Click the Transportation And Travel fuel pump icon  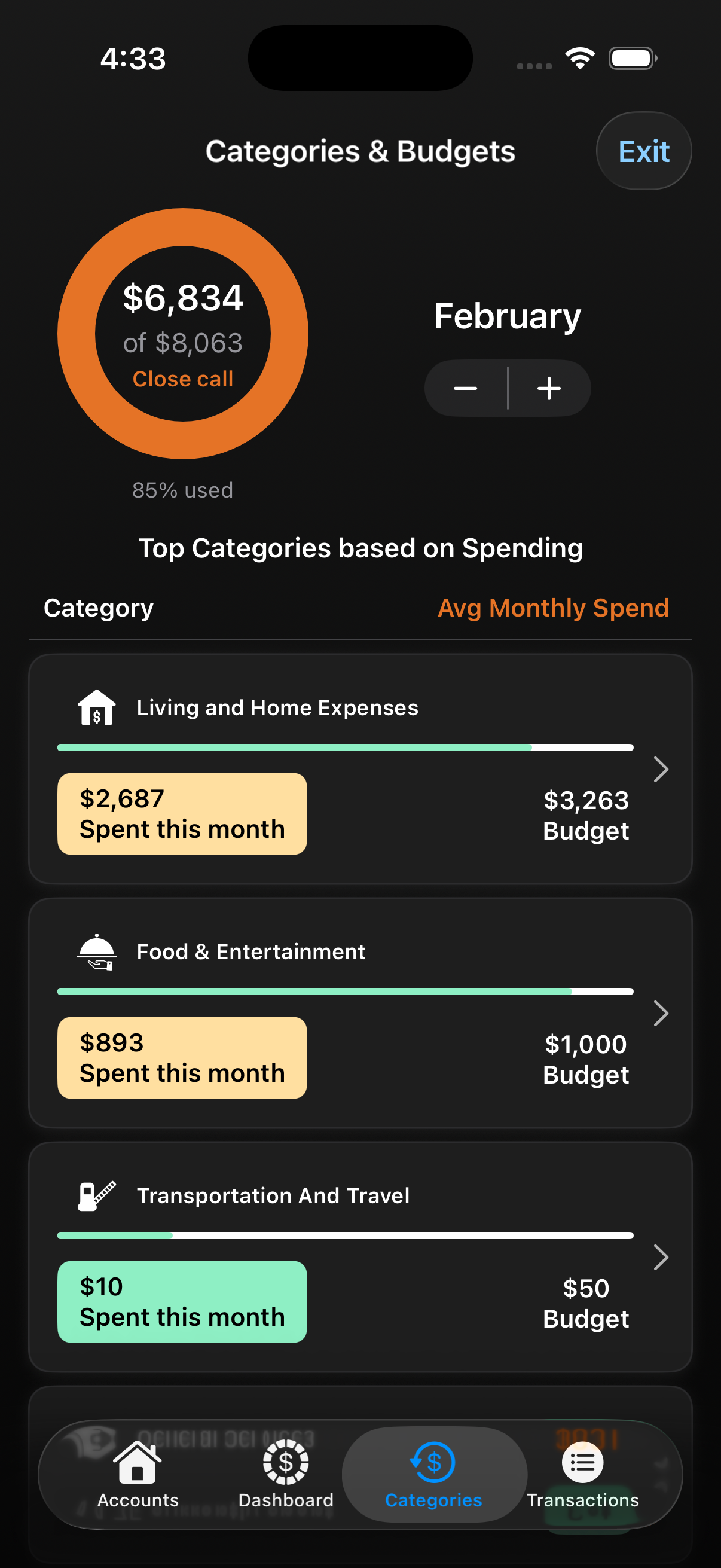(x=94, y=1194)
